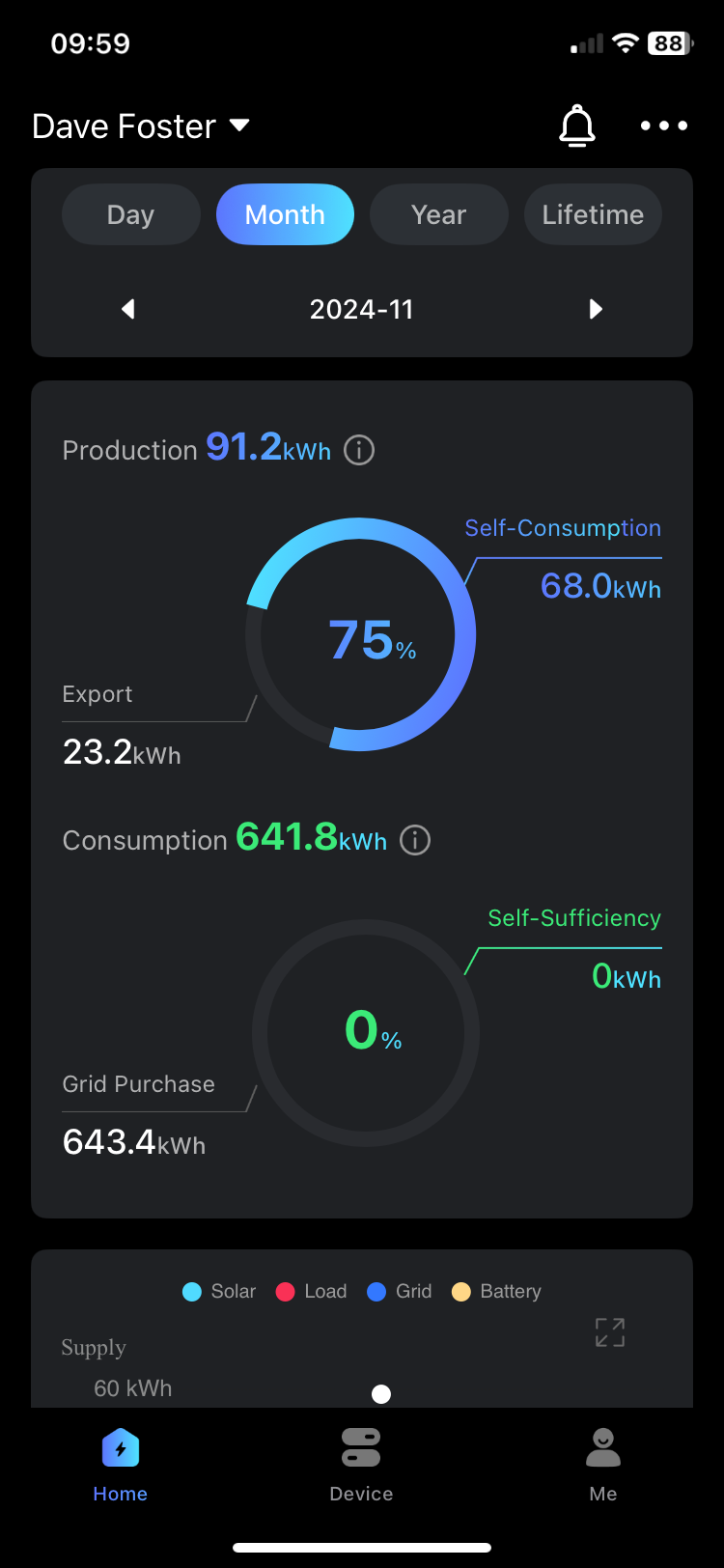Open the Device tab
The width and height of the screenshot is (724, 1568).
click(x=361, y=1465)
